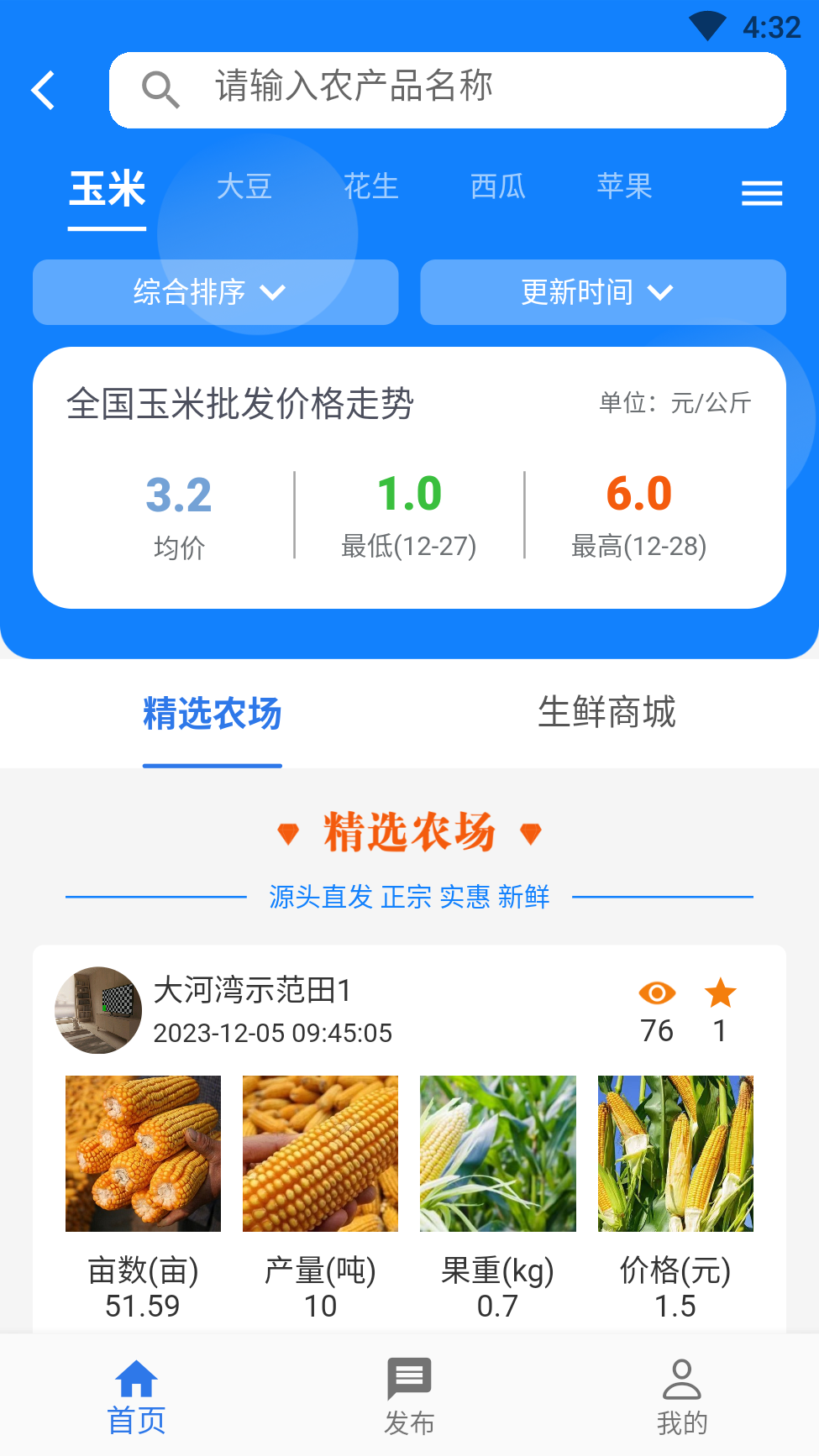This screenshot has height=1456, width=819.
Task: Select the 精选农场 tab
Action: (x=212, y=715)
